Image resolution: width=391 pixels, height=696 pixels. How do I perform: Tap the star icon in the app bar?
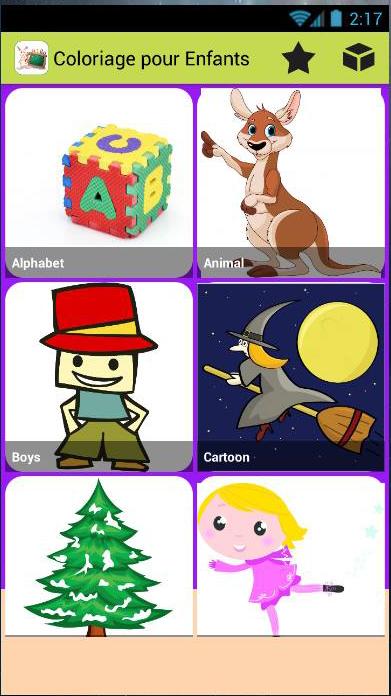coord(298,58)
